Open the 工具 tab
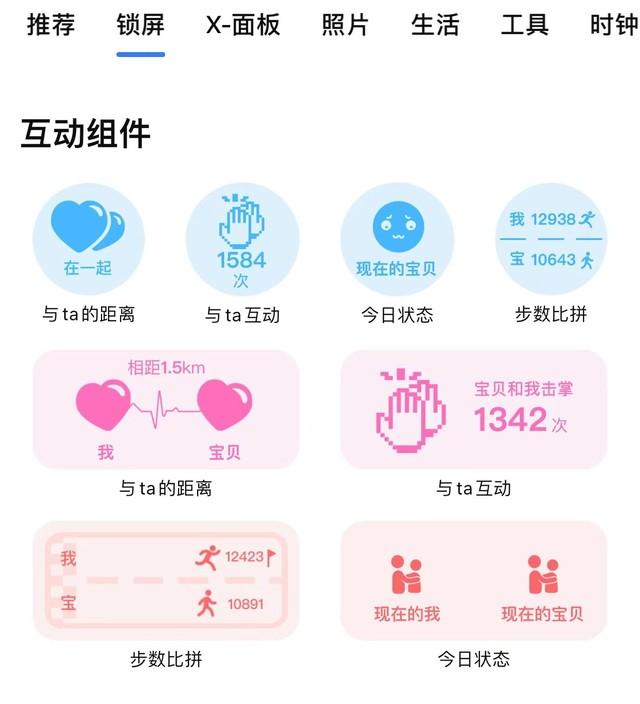 pos(525,25)
